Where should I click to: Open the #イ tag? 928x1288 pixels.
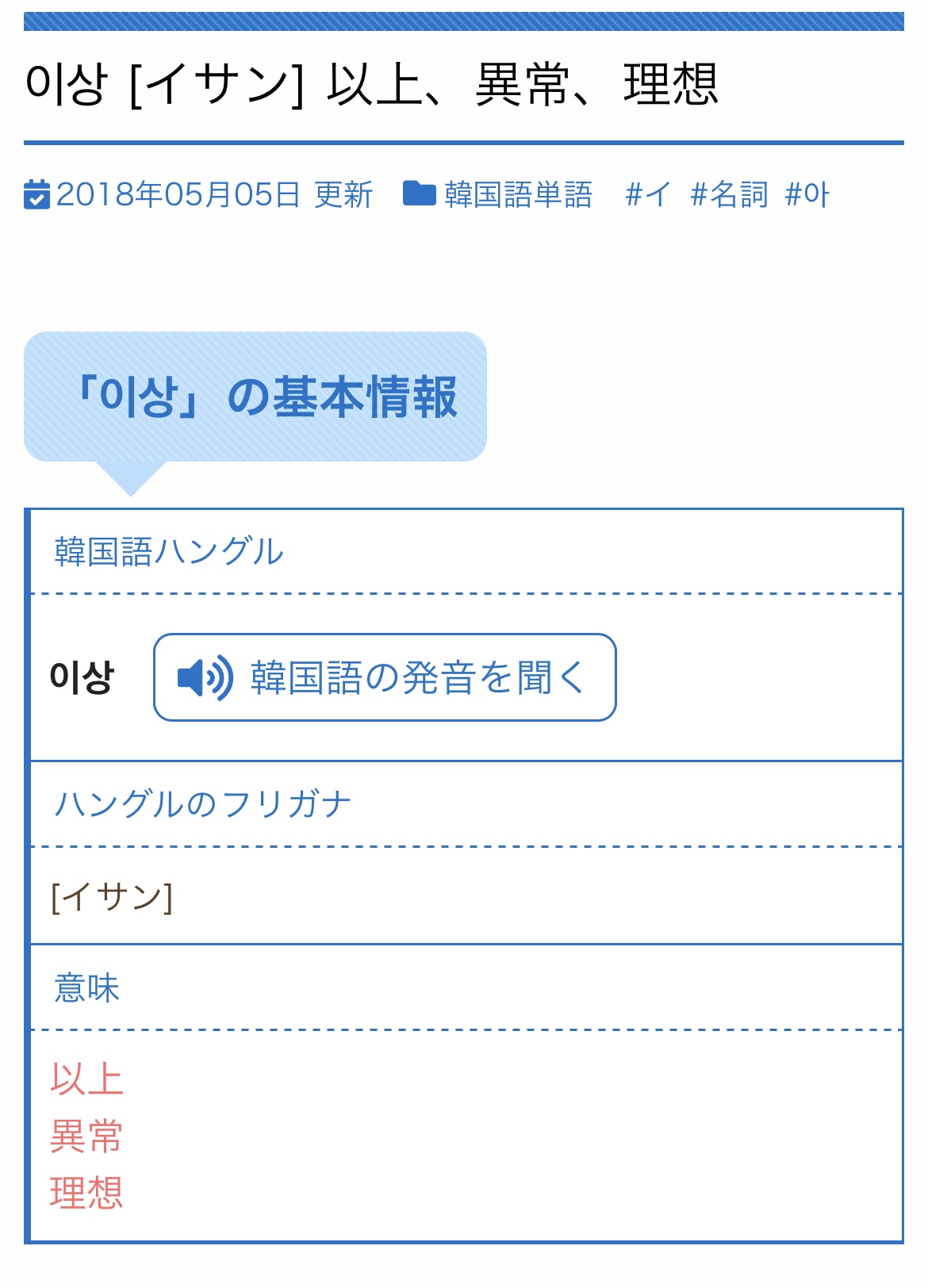click(x=648, y=194)
